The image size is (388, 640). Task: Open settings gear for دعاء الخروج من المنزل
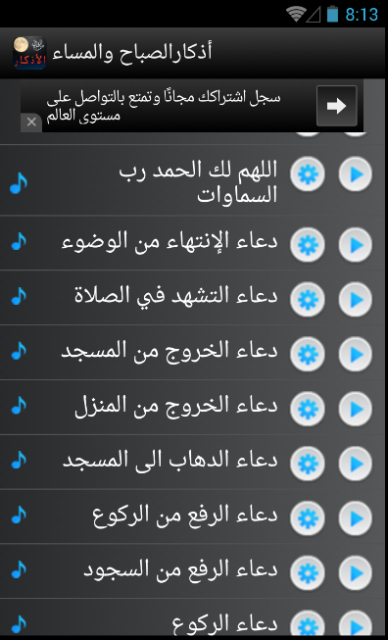click(x=307, y=409)
